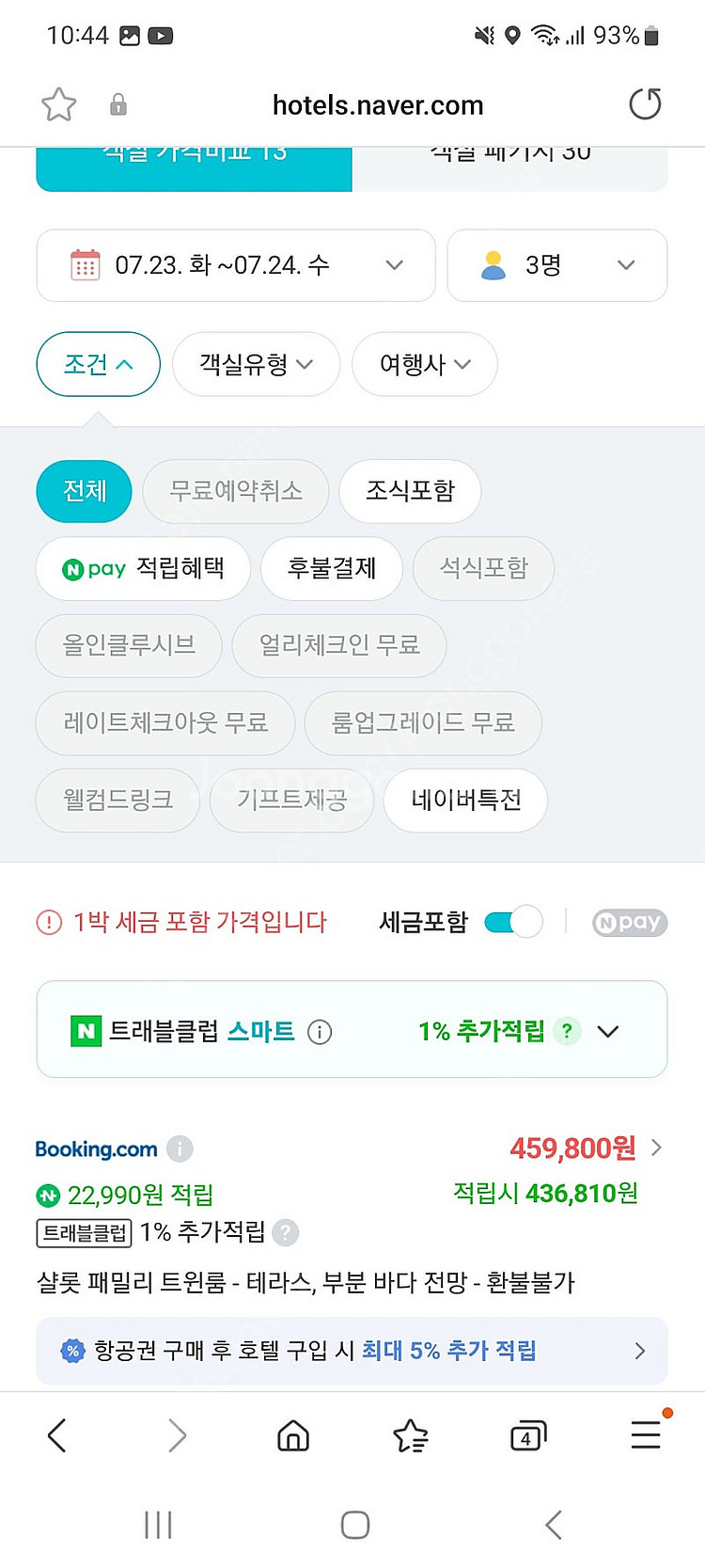Image resolution: width=705 pixels, height=1568 pixels.
Task: Toggle the Npay price option
Action: click(630, 922)
